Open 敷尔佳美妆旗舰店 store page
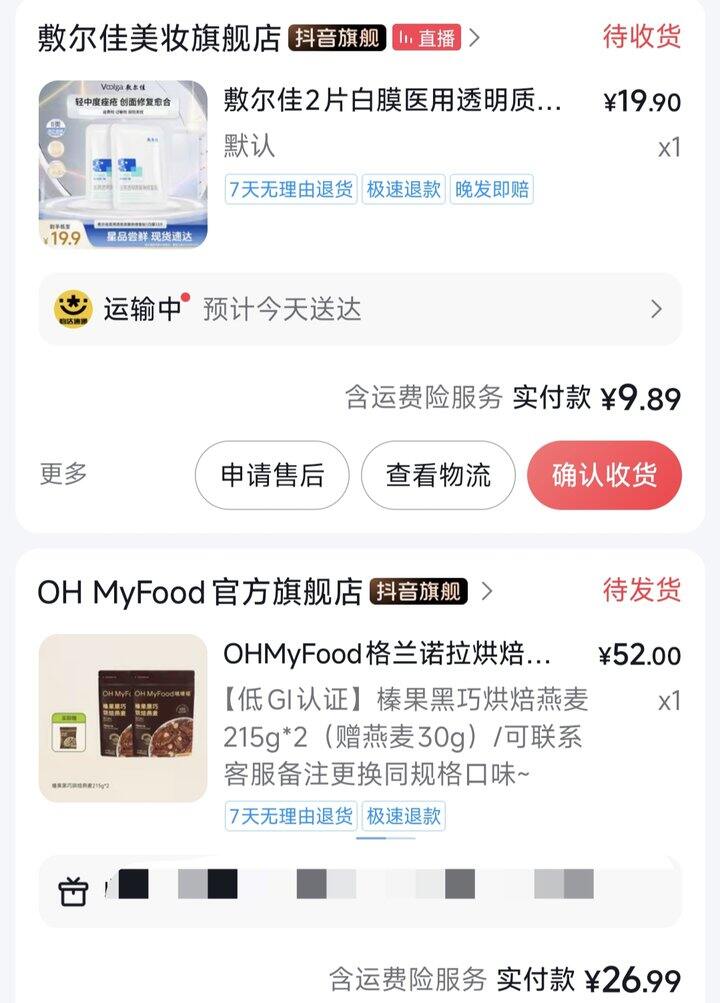 tap(160, 38)
